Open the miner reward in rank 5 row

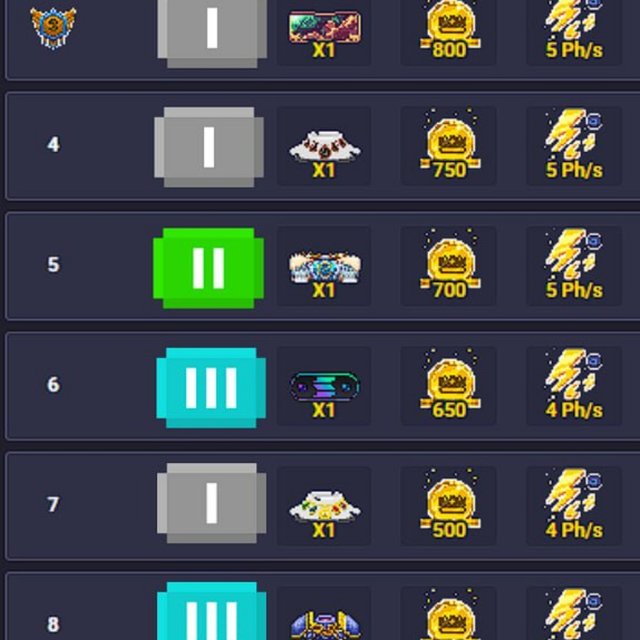[x=324, y=267]
